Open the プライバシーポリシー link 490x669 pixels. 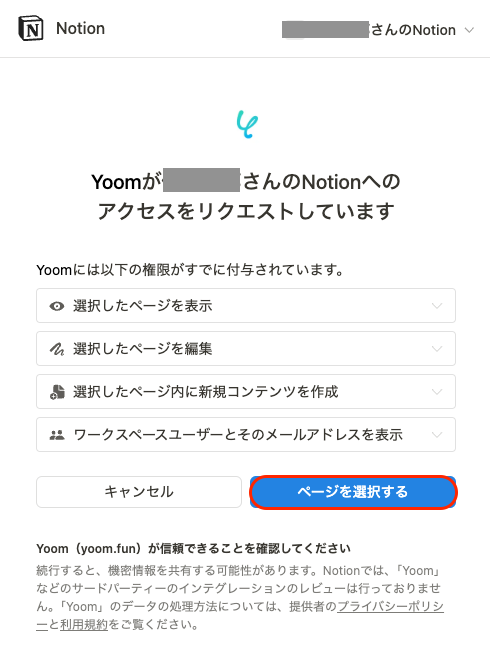click(391, 606)
